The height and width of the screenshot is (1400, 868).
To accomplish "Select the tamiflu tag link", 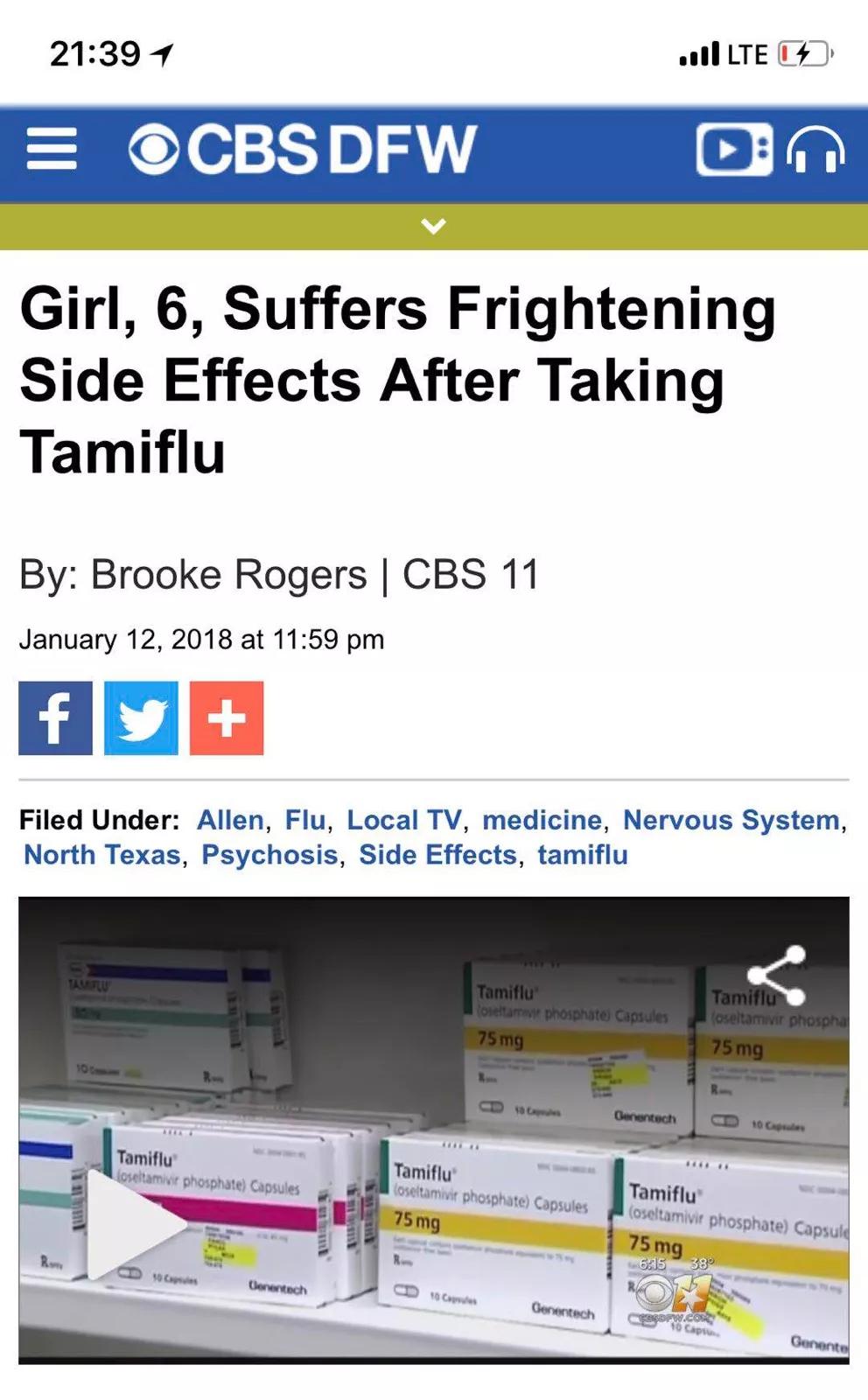I will click(583, 855).
